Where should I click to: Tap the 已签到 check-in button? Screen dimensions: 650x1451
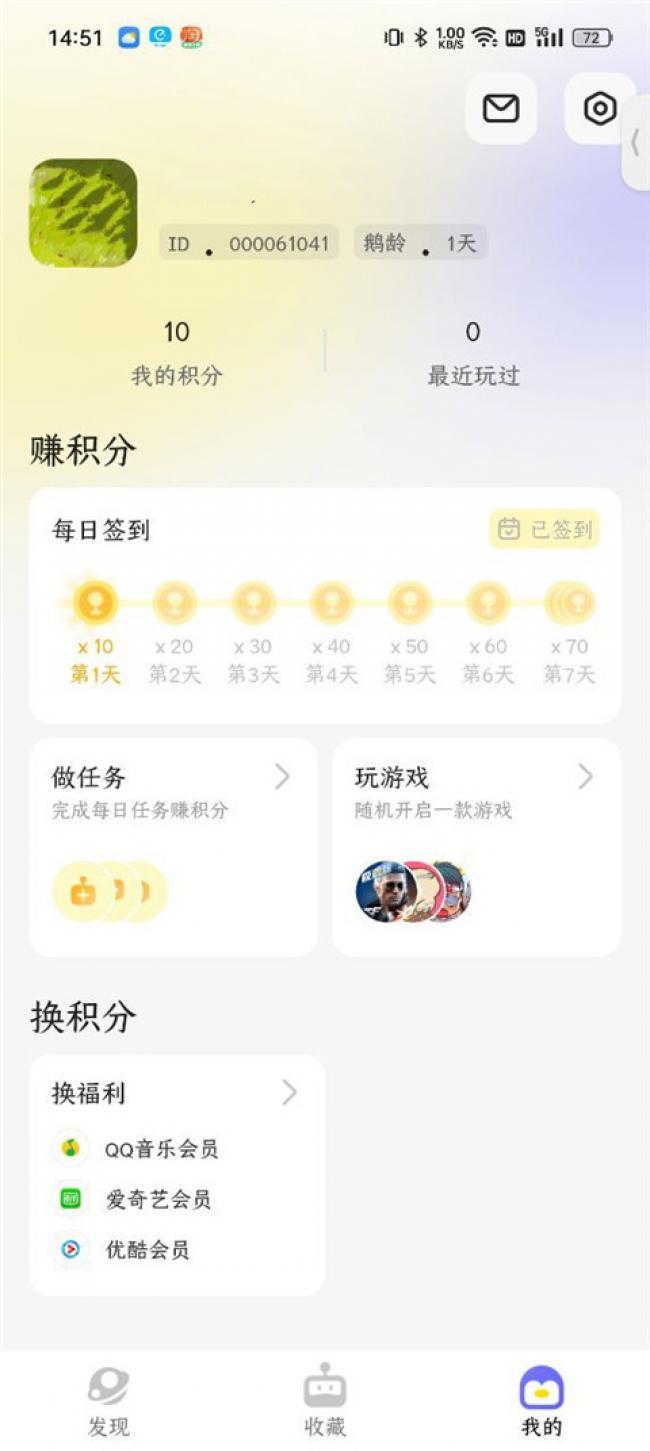point(544,529)
